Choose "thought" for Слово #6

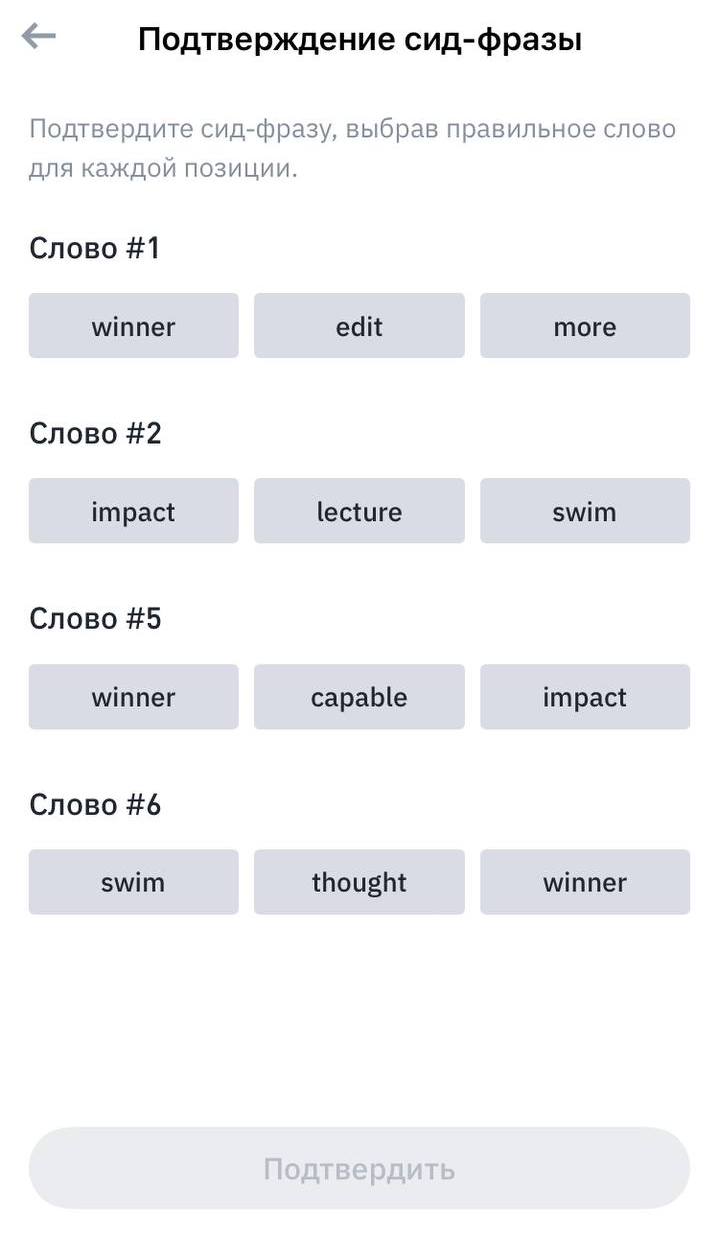(359, 882)
